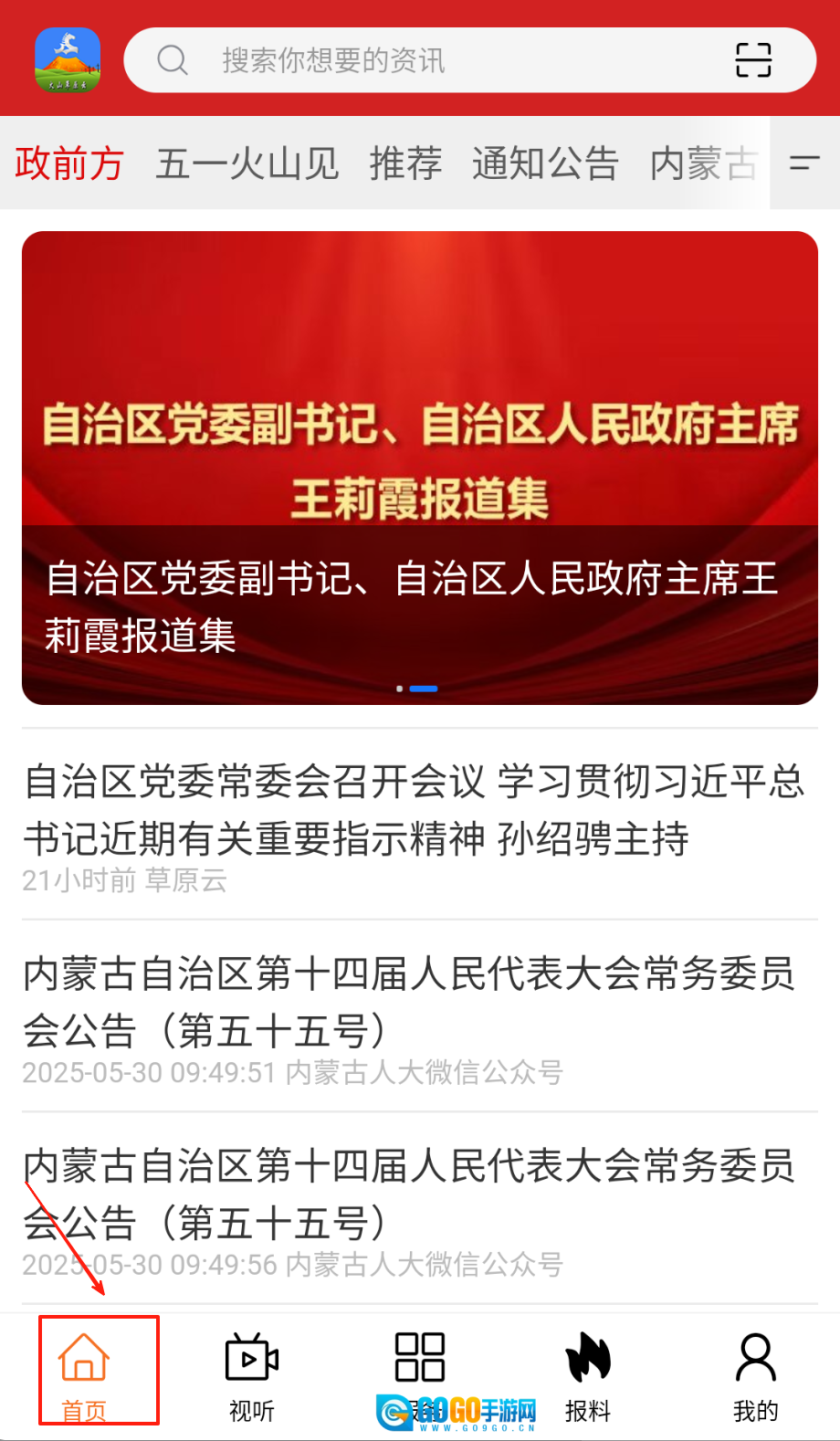This screenshot has width=840, height=1441.
Task: Select the 推荐 tab
Action: pos(405,164)
